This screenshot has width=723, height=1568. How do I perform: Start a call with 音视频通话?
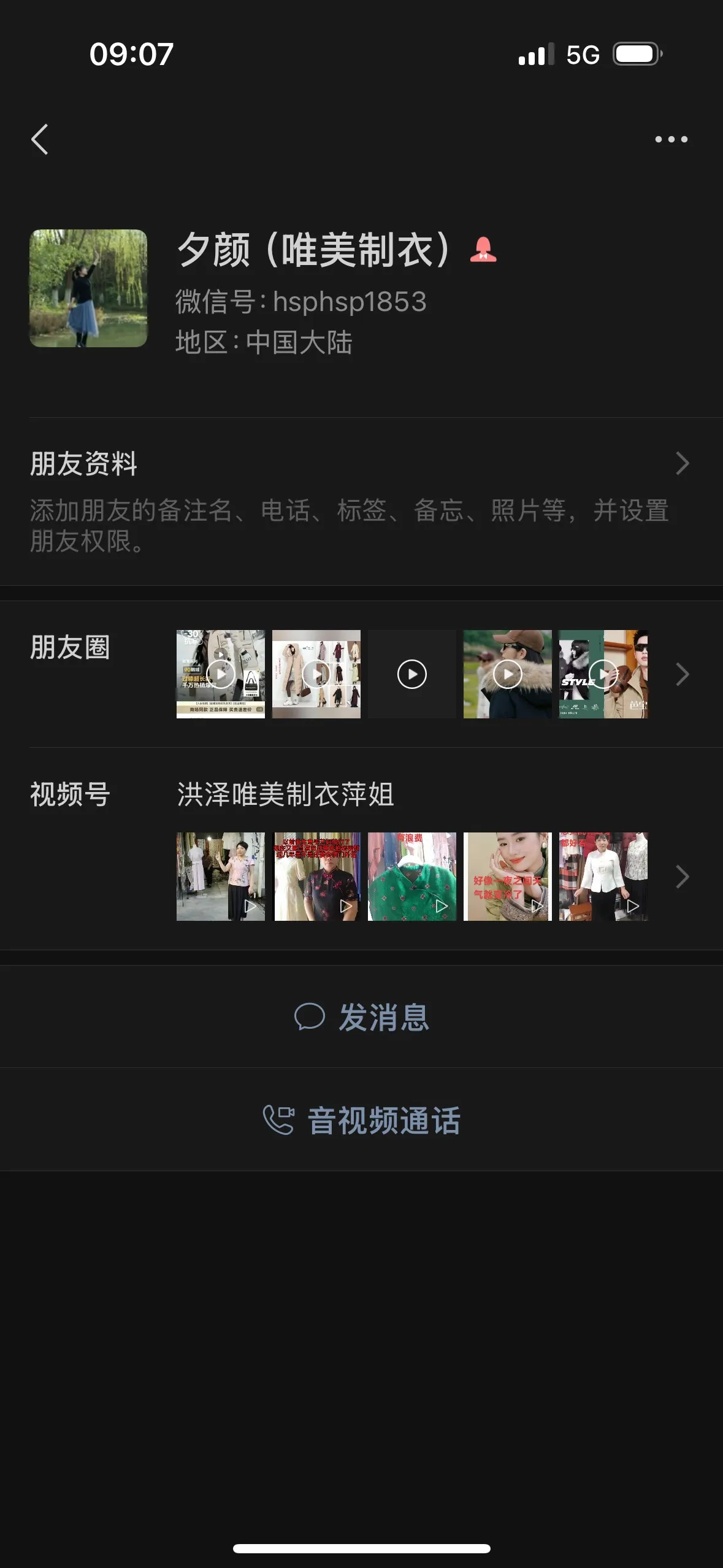(x=362, y=1120)
